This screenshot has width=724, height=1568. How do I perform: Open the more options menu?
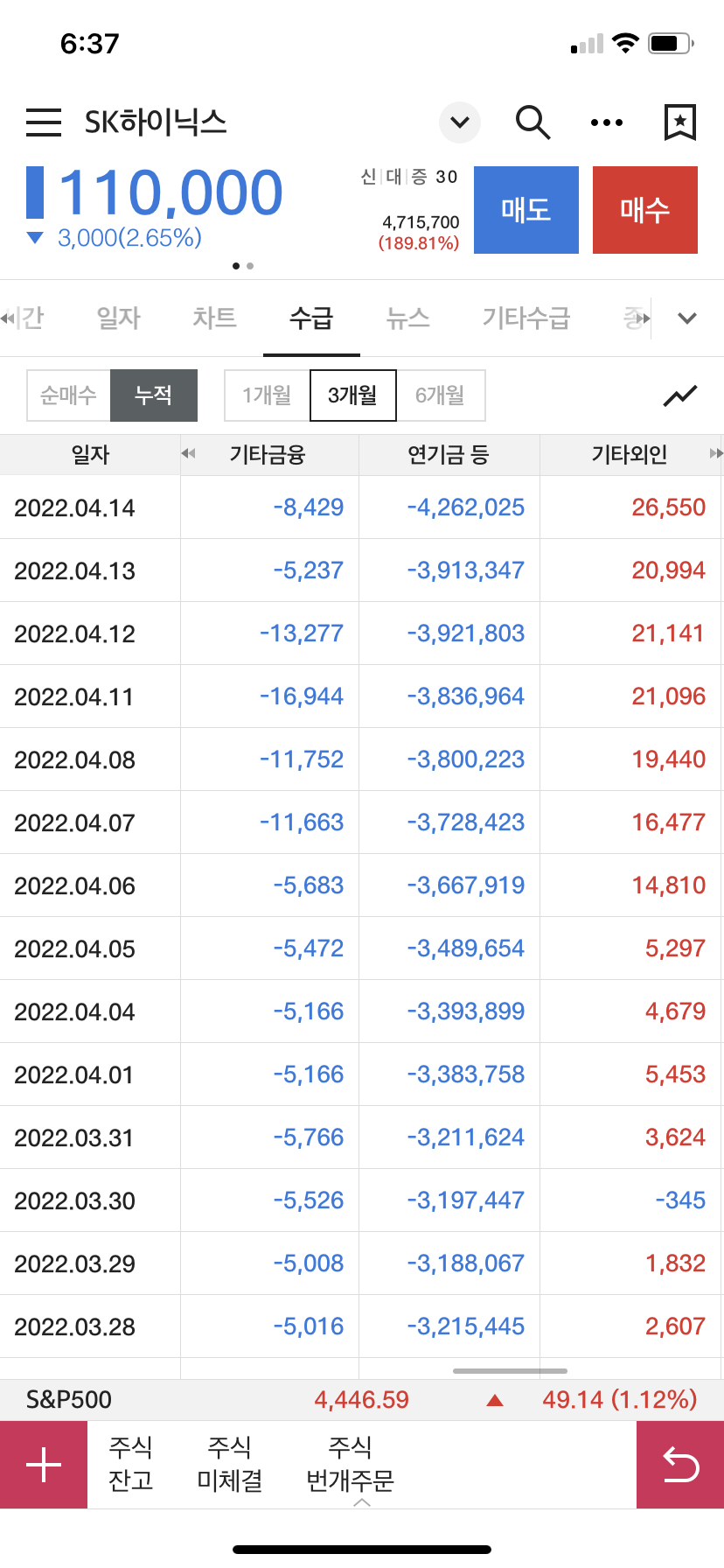(x=607, y=122)
